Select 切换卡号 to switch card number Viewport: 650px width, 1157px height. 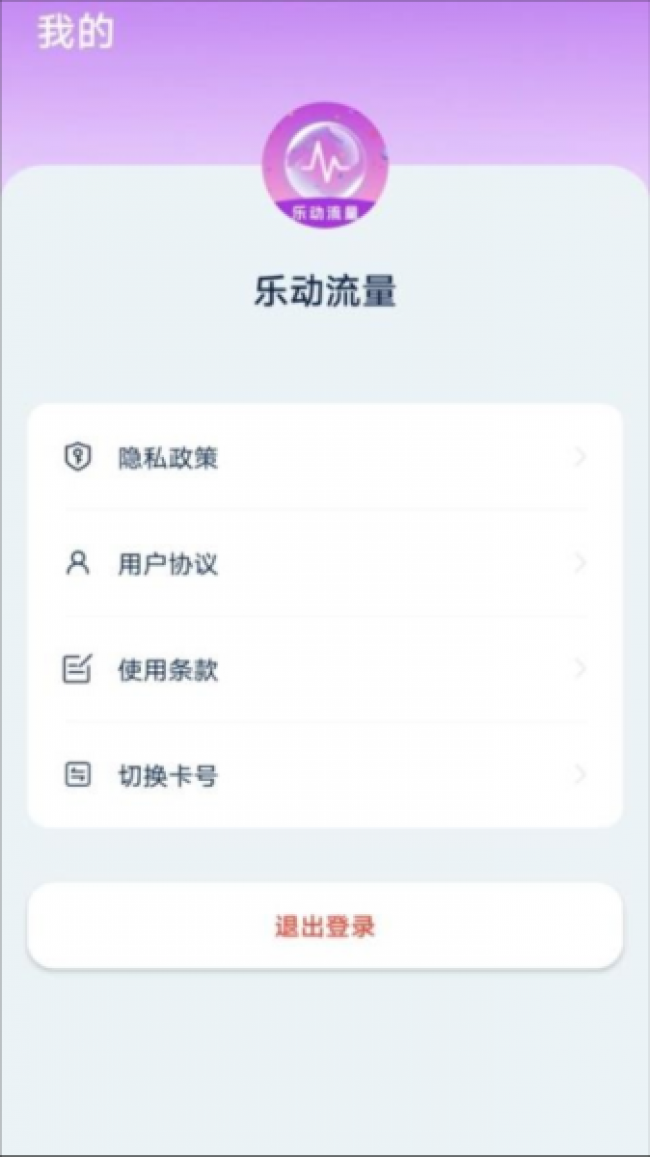pos(324,775)
